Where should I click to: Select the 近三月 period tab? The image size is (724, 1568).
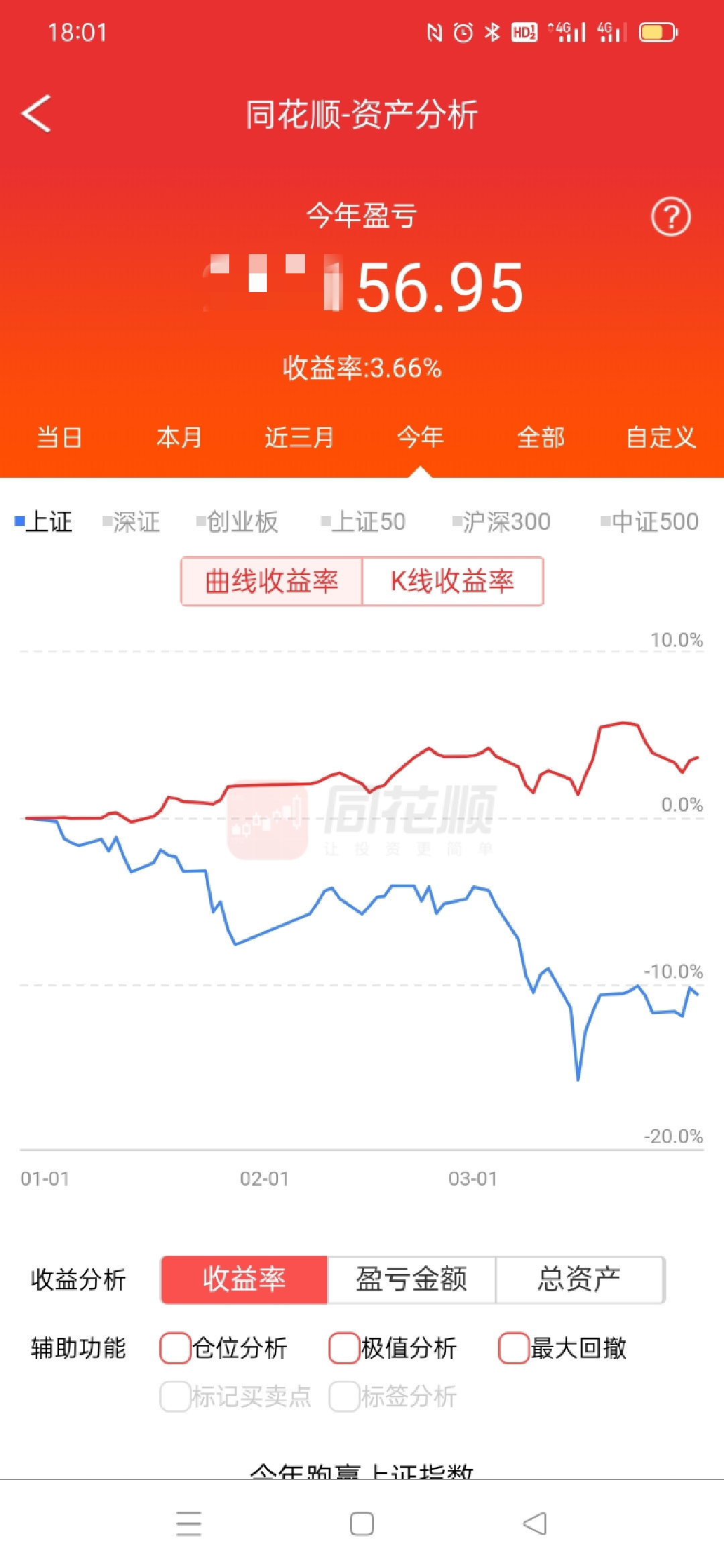tap(299, 438)
